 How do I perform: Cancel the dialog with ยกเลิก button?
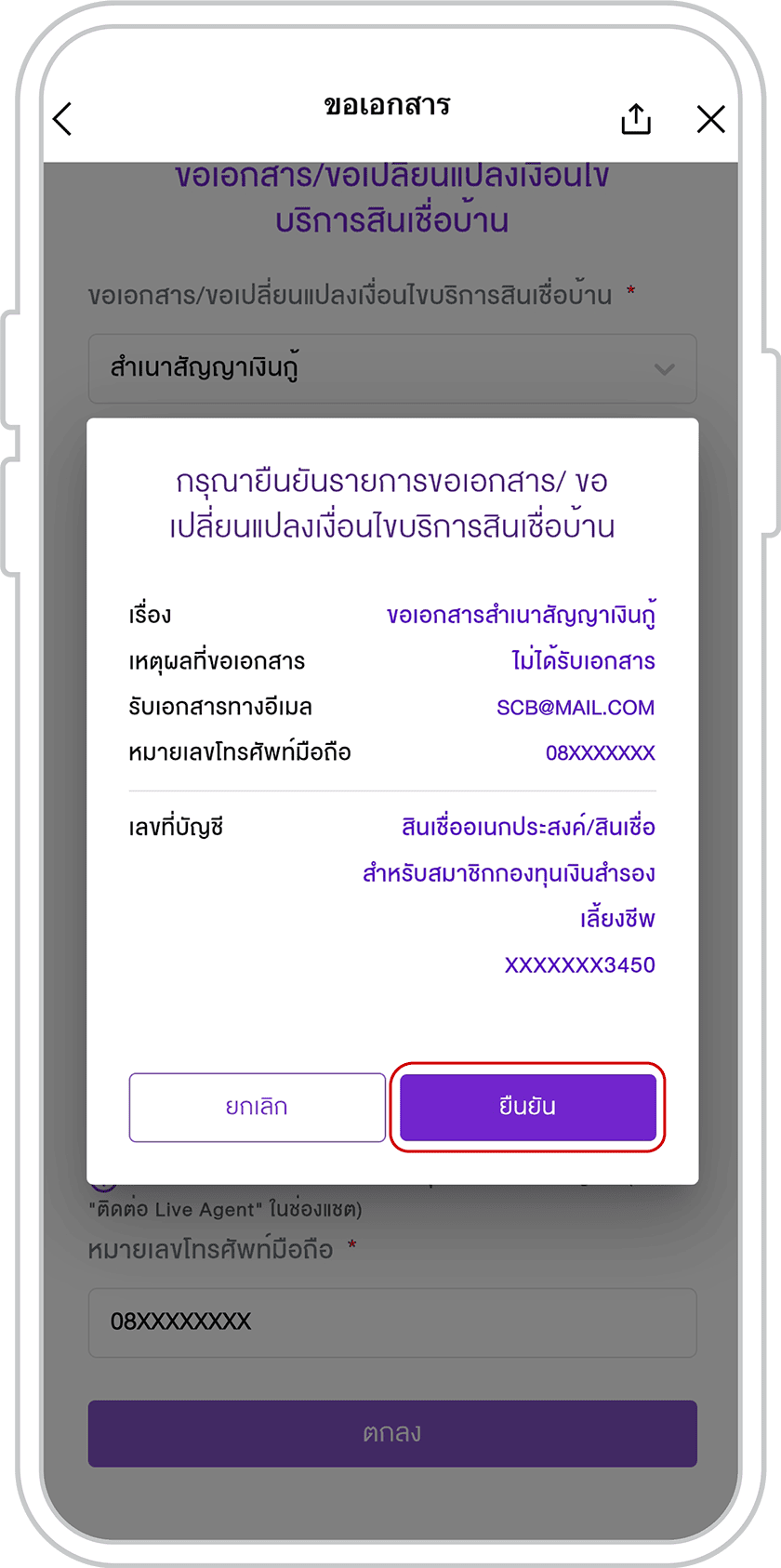[257, 1107]
